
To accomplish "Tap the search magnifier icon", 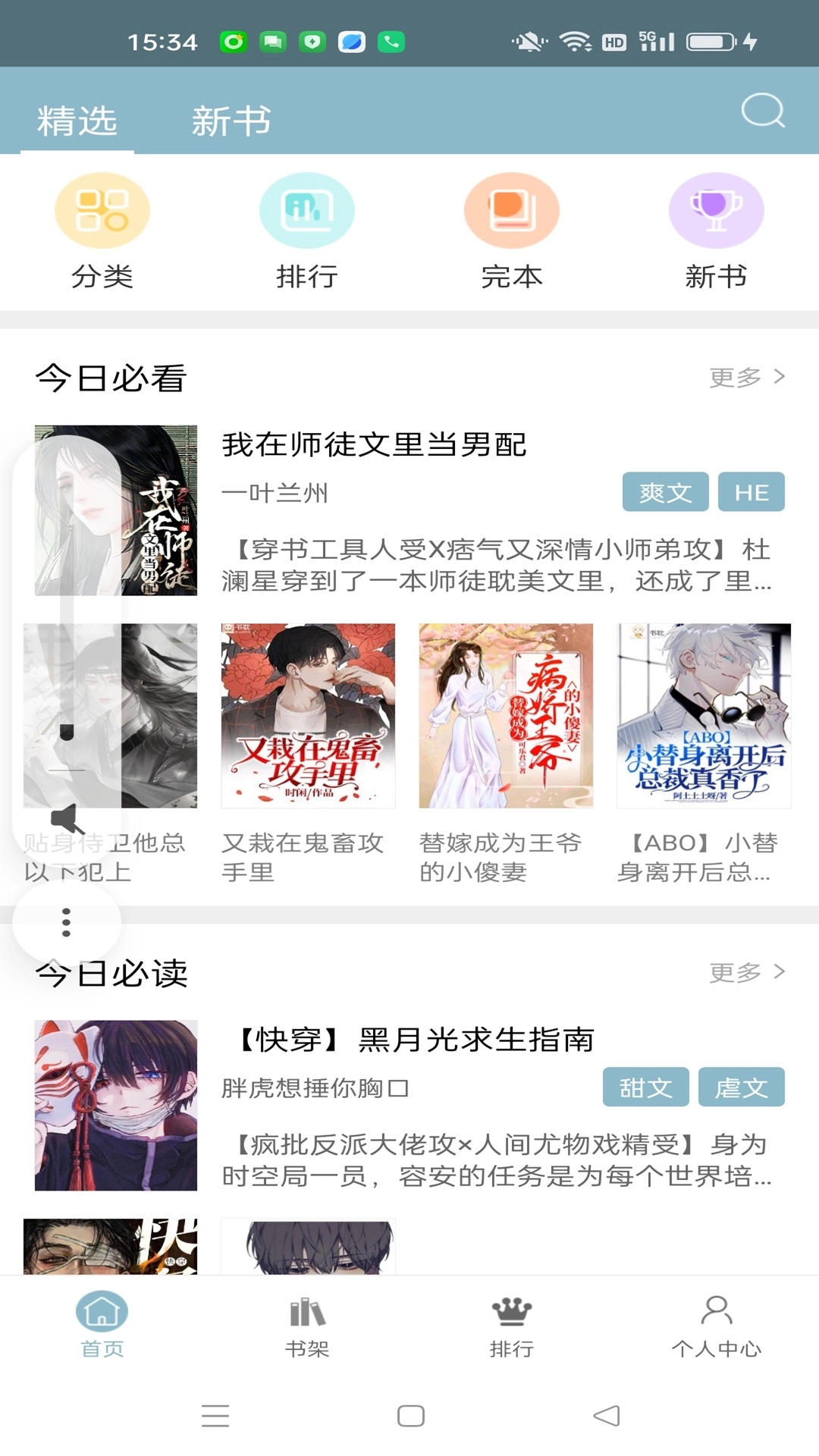I will [763, 111].
